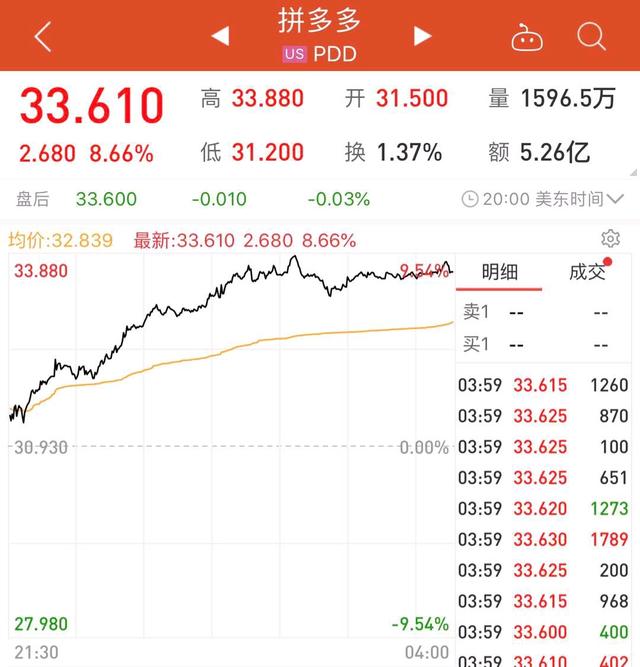Switch to the 成交 tab
The image size is (640, 667).
(x=588, y=272)
